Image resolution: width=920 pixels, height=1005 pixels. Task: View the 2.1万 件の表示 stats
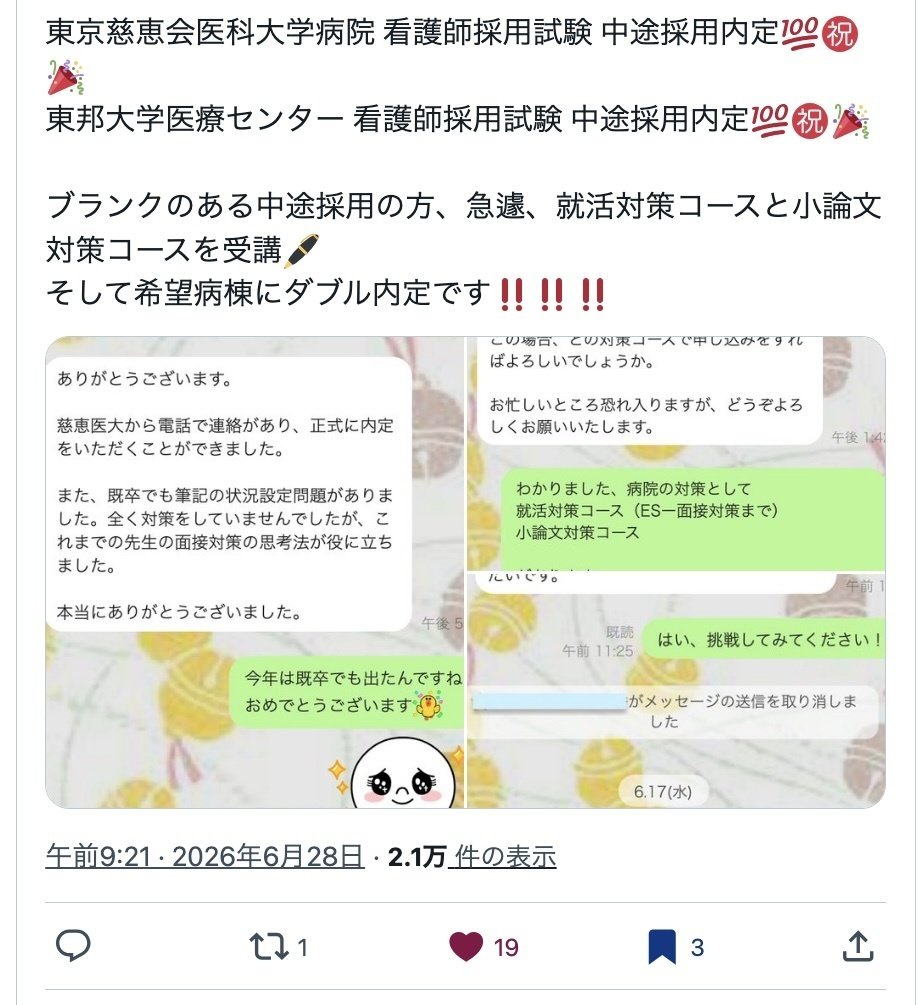click(472, 856)
